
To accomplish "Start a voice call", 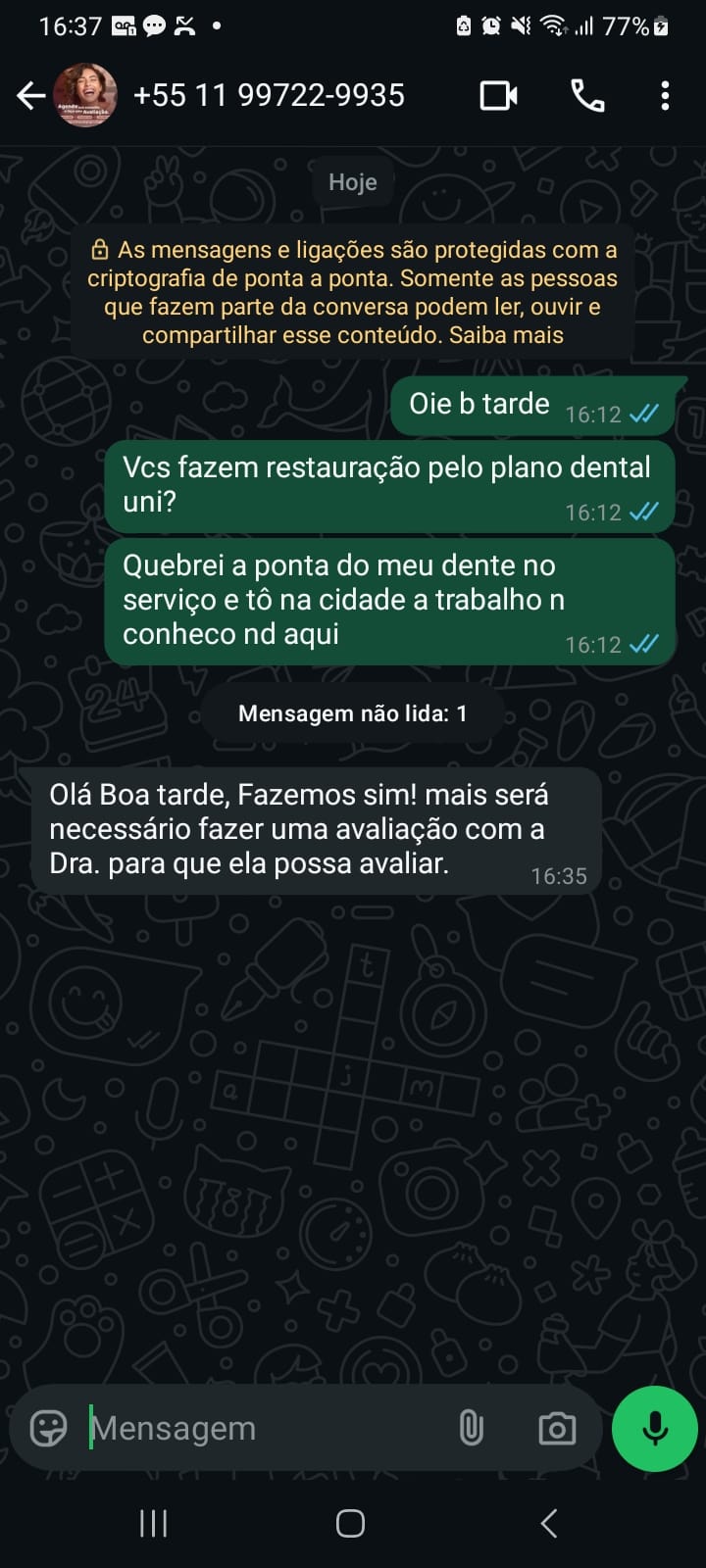I will (587, 96).
